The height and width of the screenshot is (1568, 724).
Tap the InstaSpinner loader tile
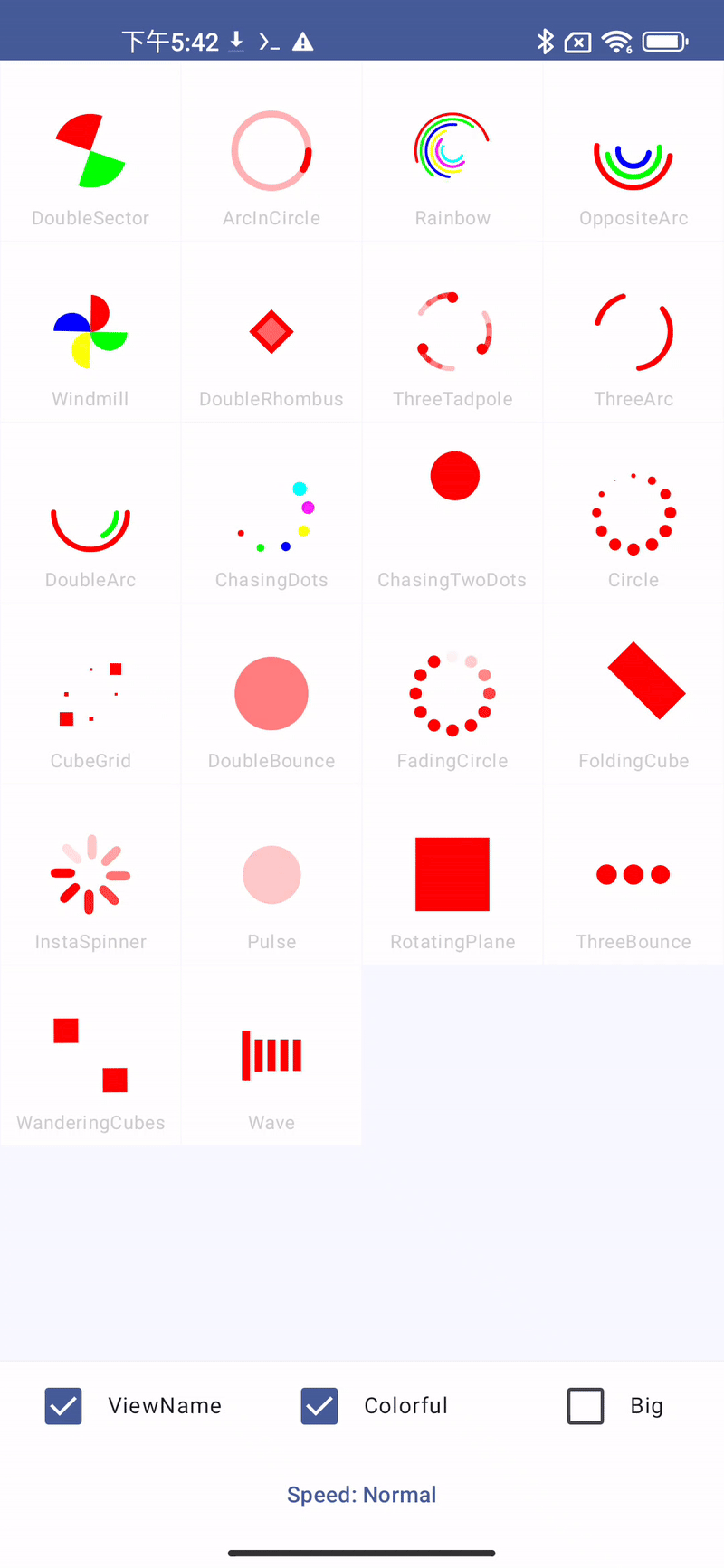pos(90,876)
